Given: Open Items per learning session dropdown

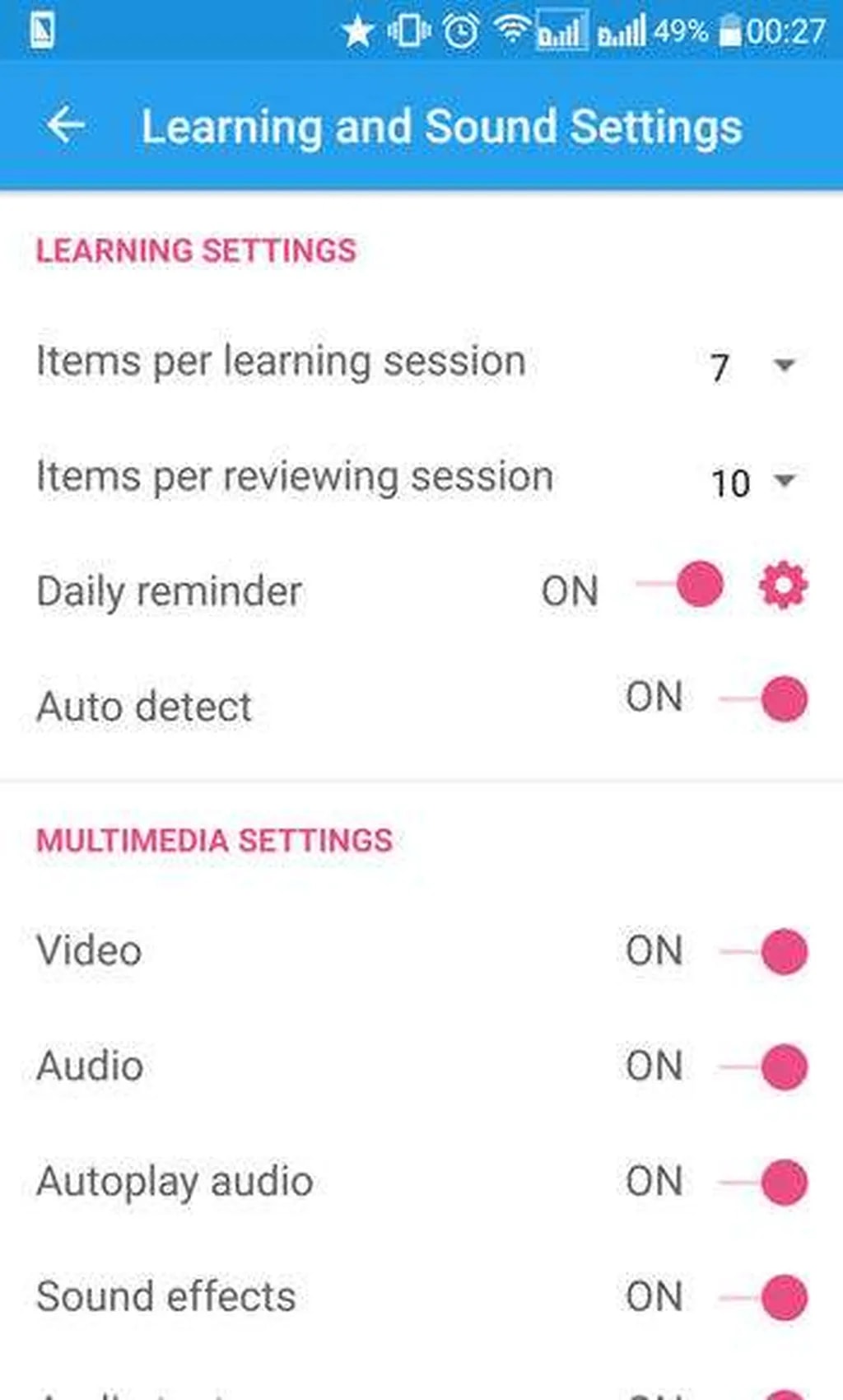Looking at the screenshot, I should point(752,366).
